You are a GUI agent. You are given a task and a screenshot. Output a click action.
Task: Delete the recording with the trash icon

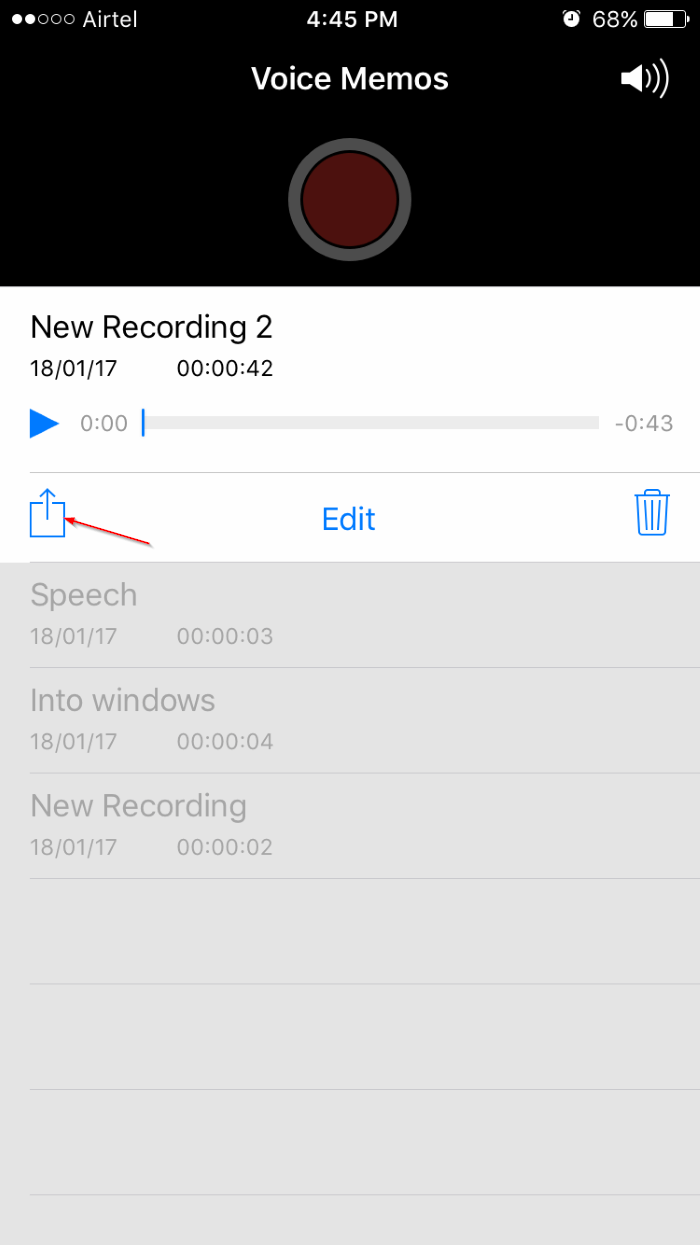(x=652, y=513)
